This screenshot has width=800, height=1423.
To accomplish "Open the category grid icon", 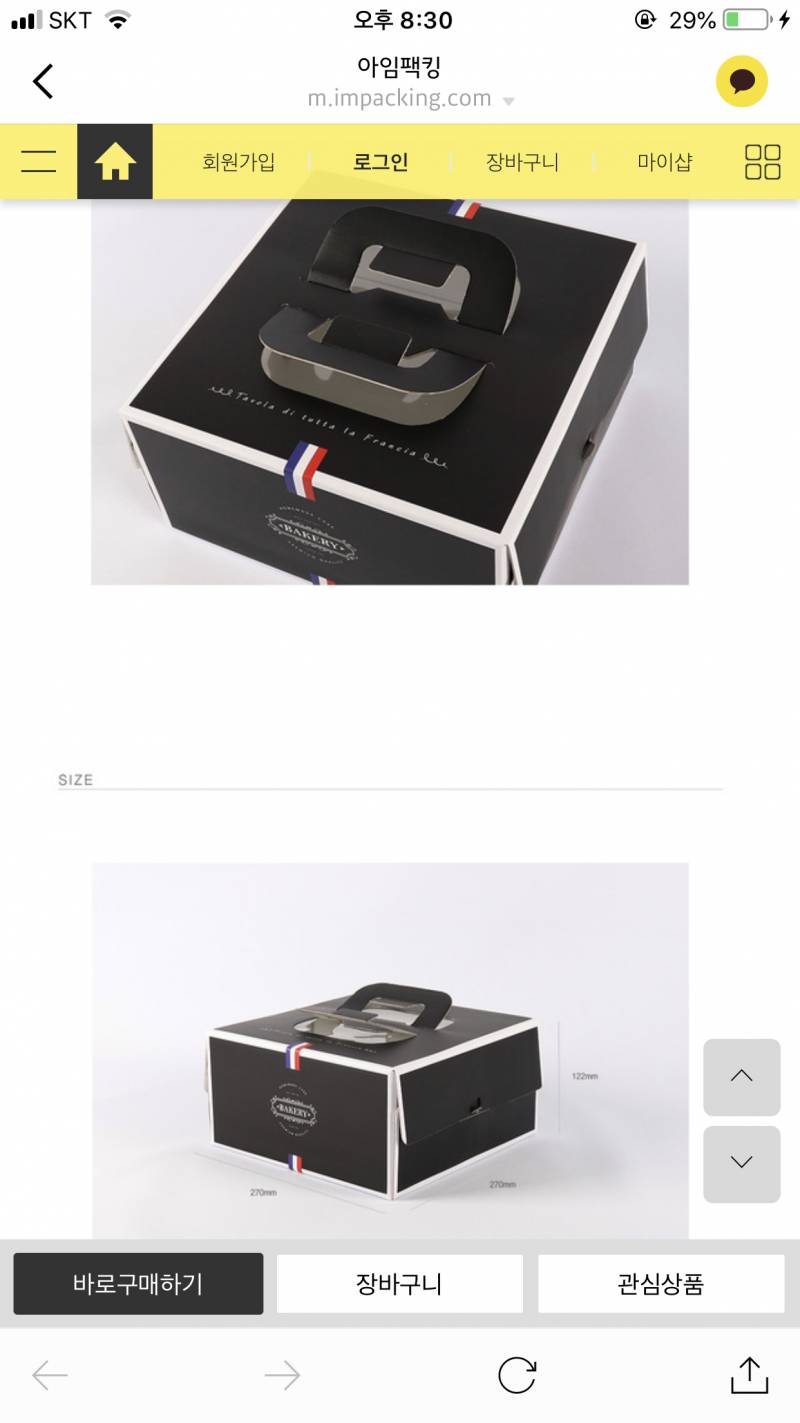I will (x=762, y=162).
